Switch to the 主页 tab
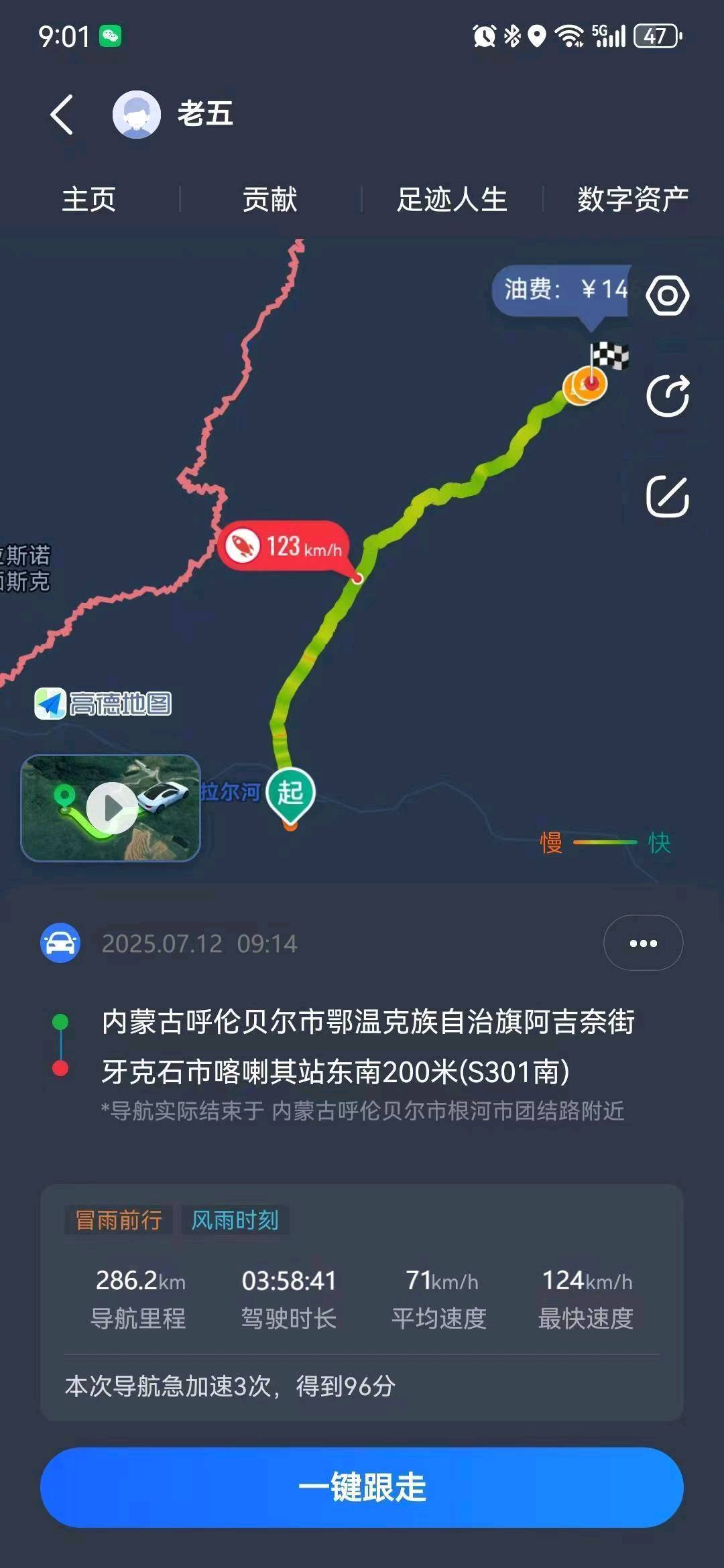 (x=89, y=200)
